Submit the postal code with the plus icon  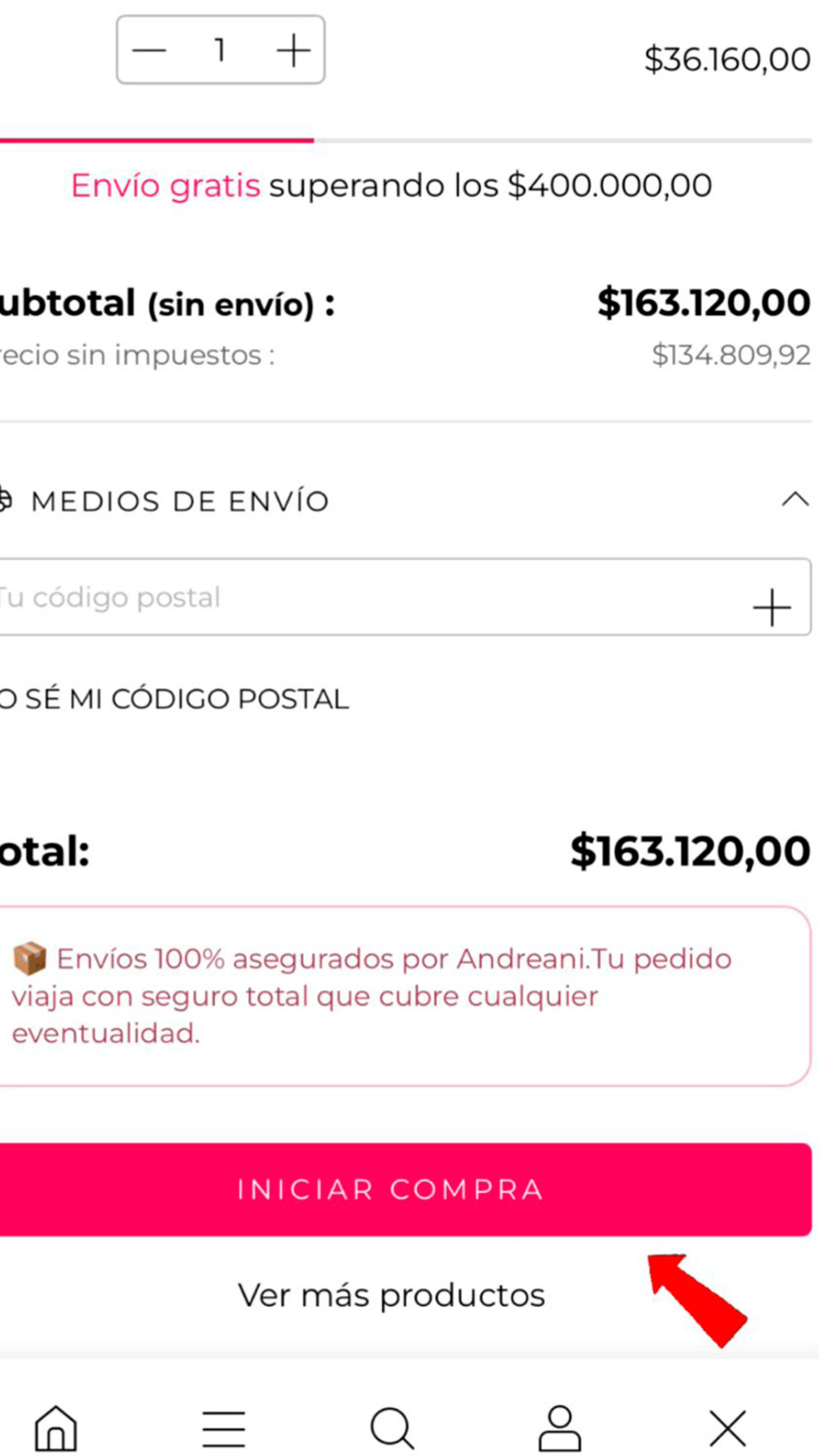(772, 607)
